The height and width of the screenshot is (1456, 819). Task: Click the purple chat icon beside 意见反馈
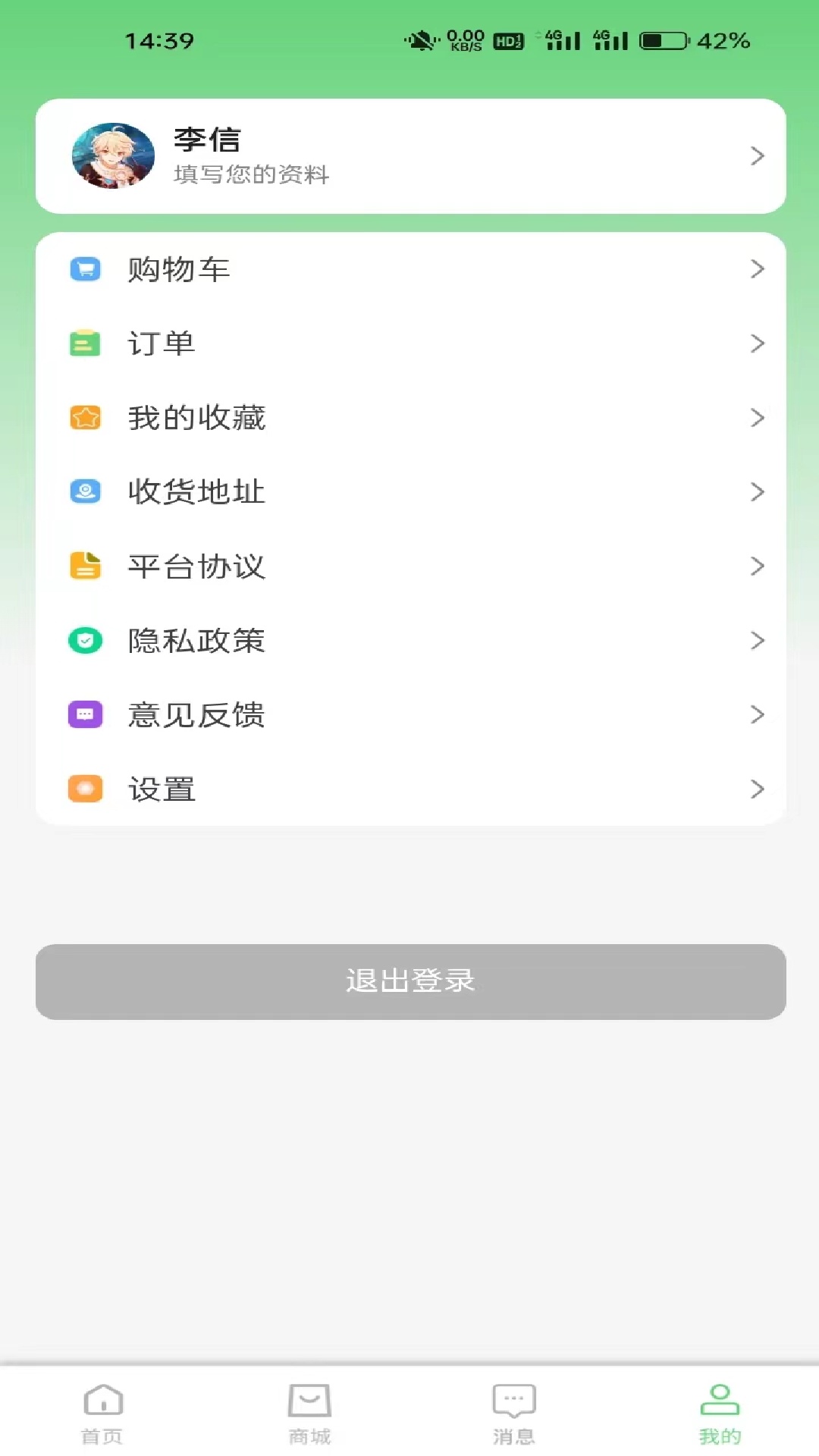86,714
